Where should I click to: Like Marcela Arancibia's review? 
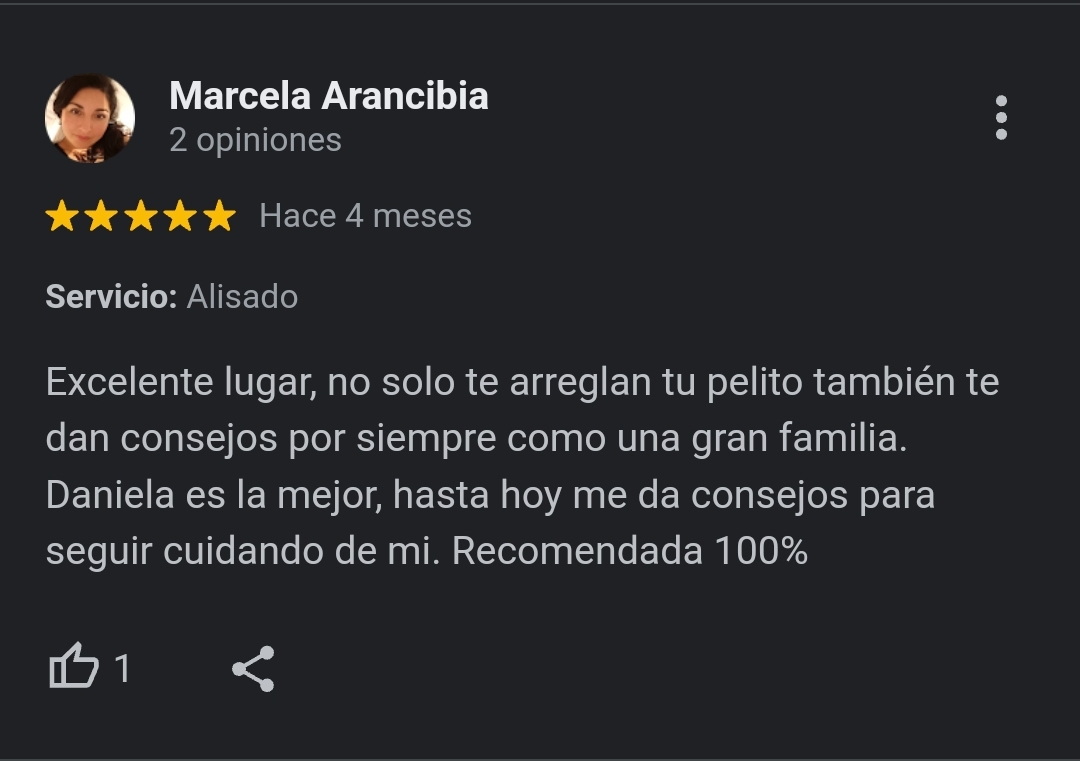[74, 668]
